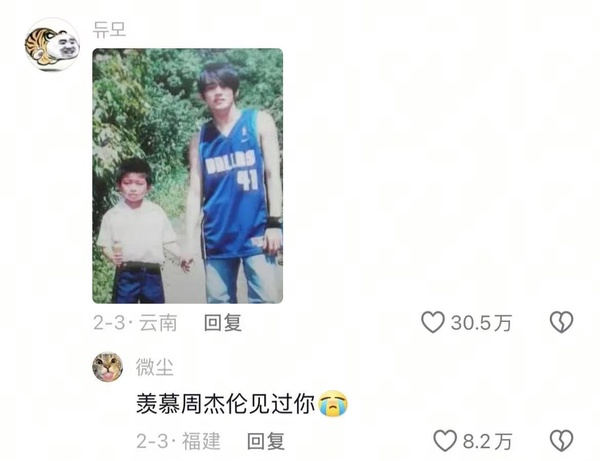Reply to 듀모's comment

coord(222,323)
